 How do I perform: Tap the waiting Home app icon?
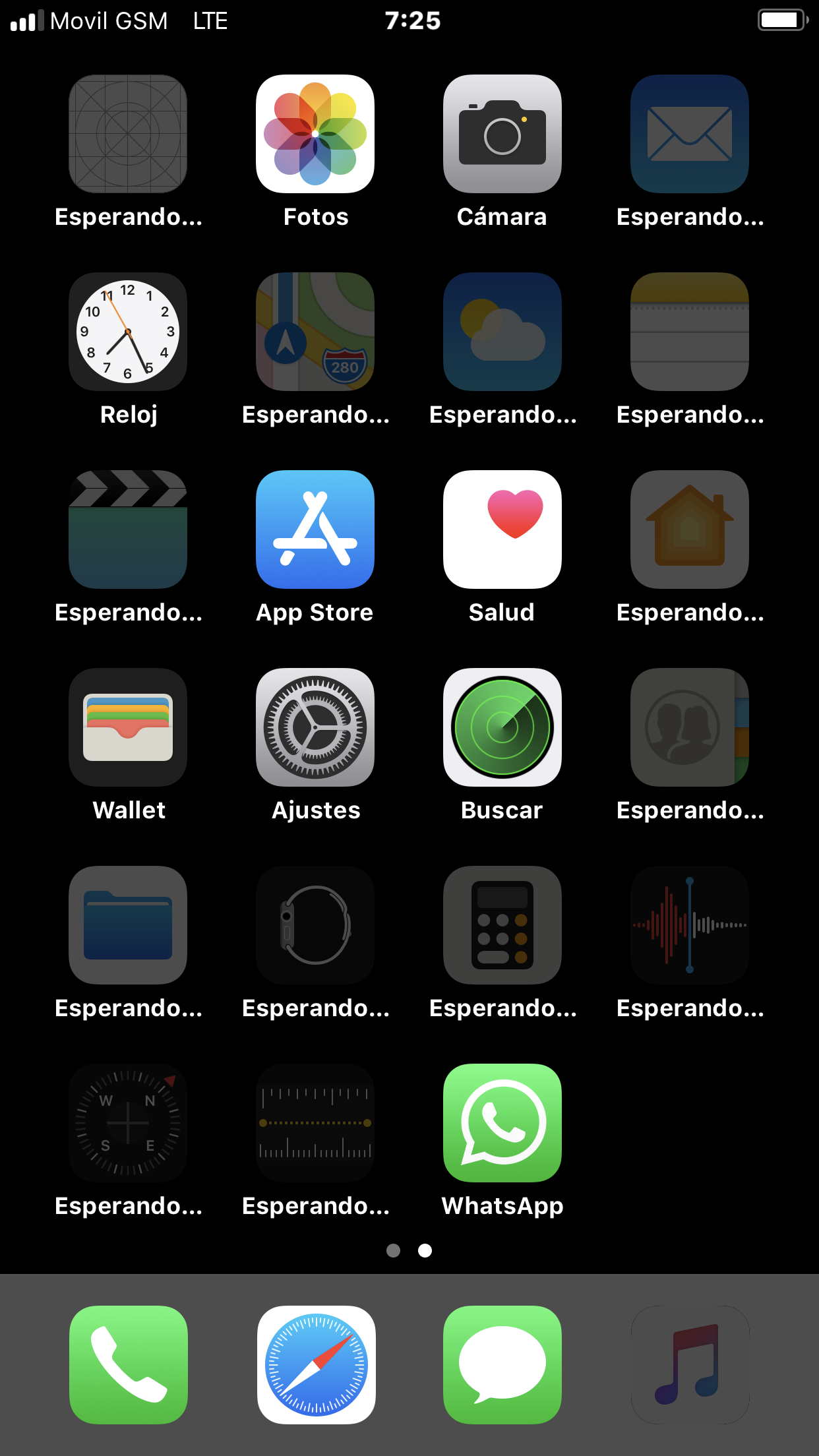[x=690, y=530]
